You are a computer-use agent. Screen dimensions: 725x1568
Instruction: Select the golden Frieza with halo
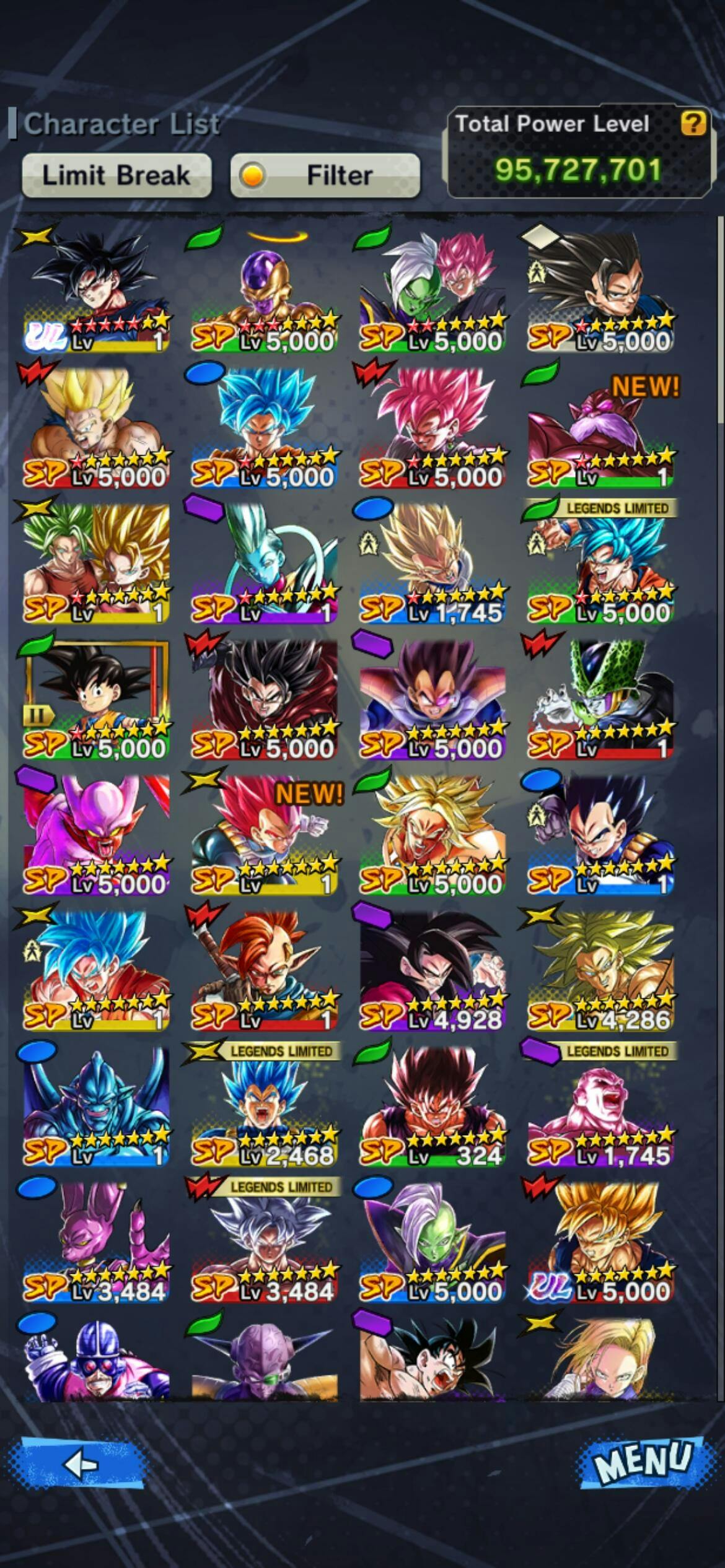point(265,291)
